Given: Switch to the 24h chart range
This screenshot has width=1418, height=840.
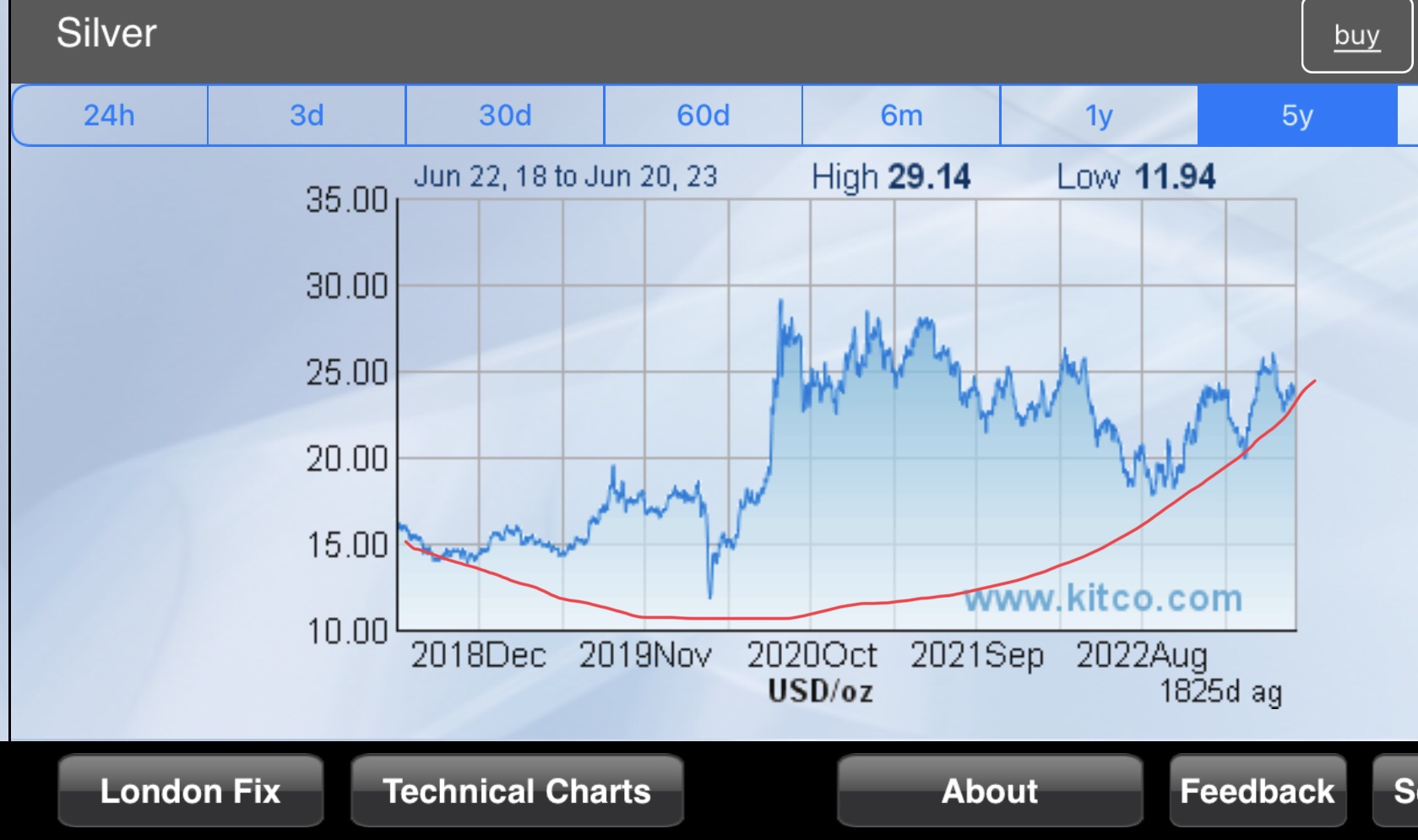Looking at the screenshot, I should 110,115.
